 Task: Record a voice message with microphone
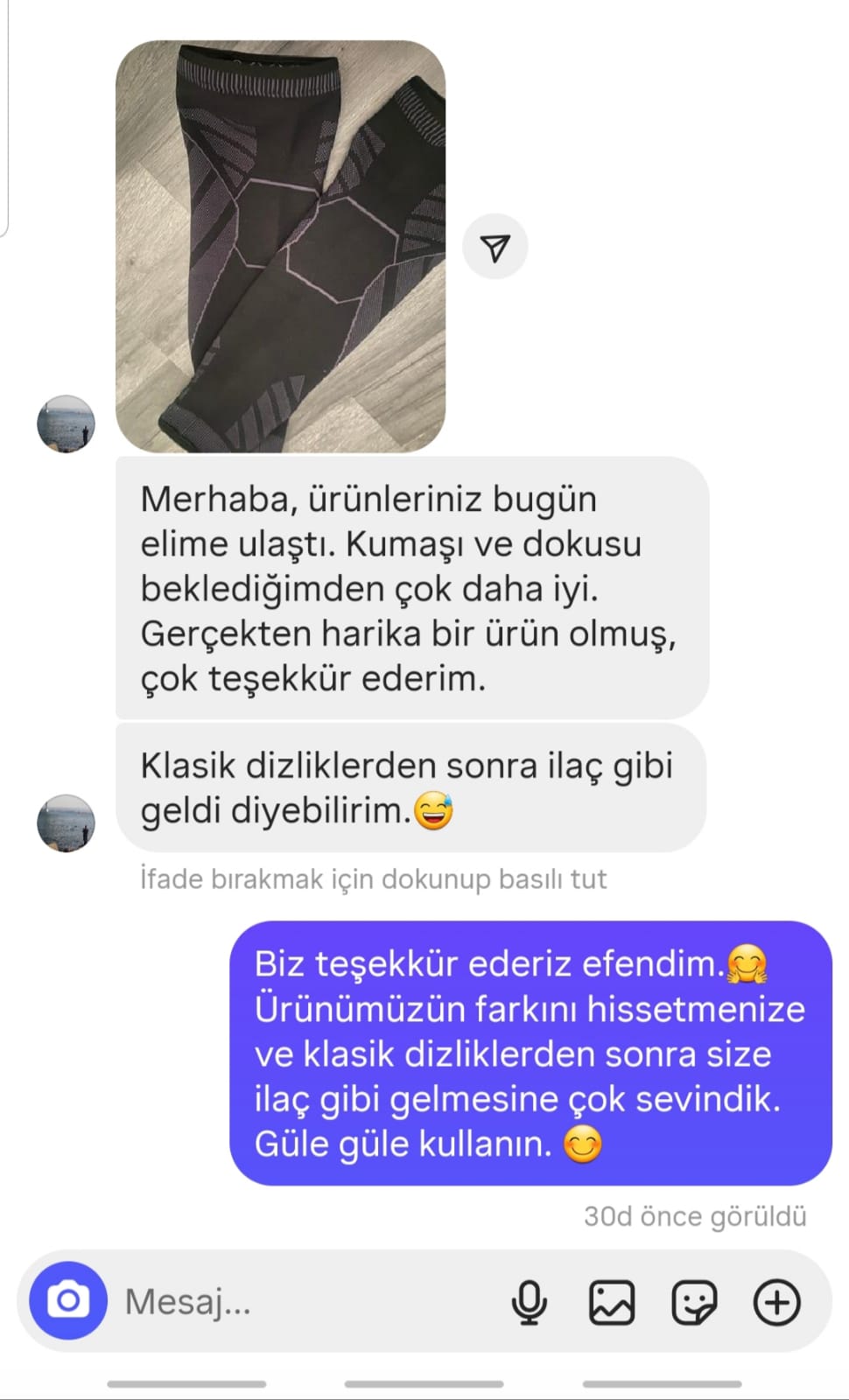tap(529, 1301)
